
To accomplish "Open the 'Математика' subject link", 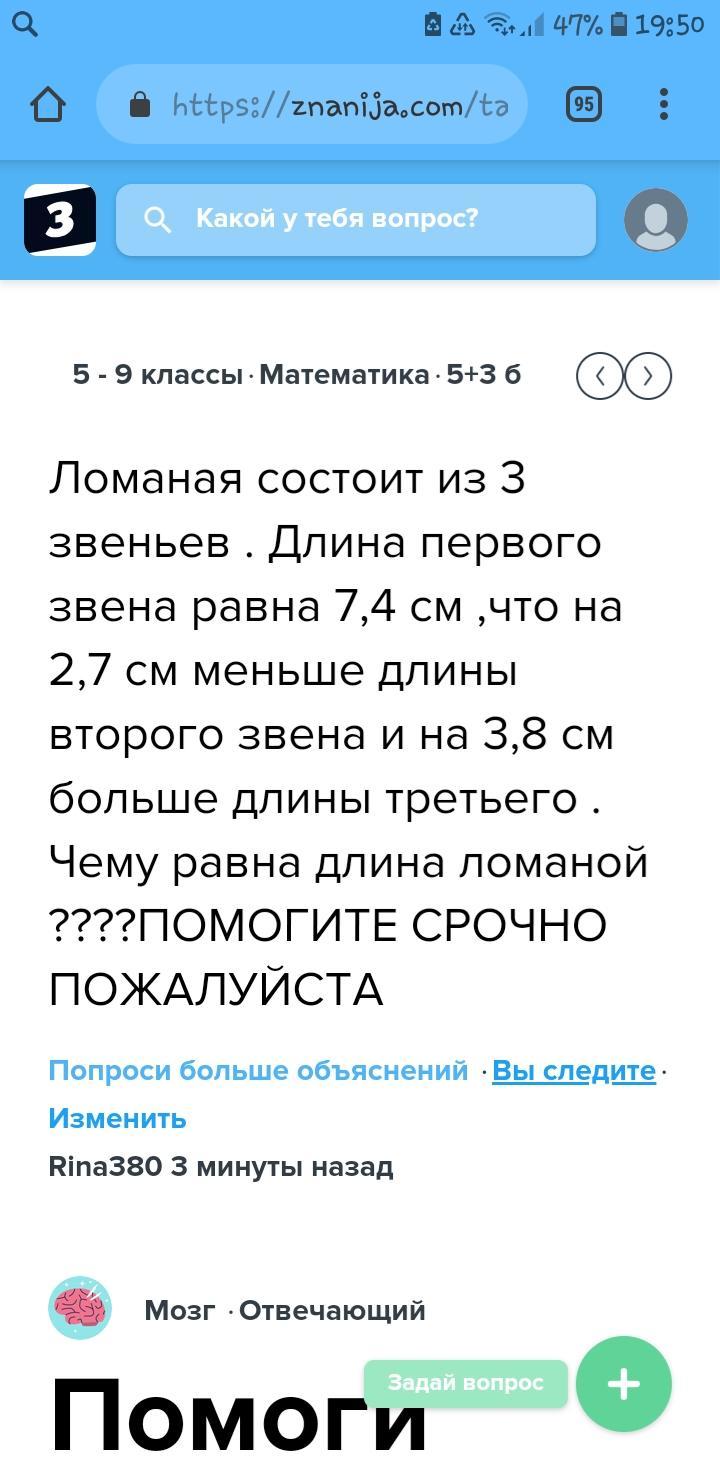I will coord(344,375).
